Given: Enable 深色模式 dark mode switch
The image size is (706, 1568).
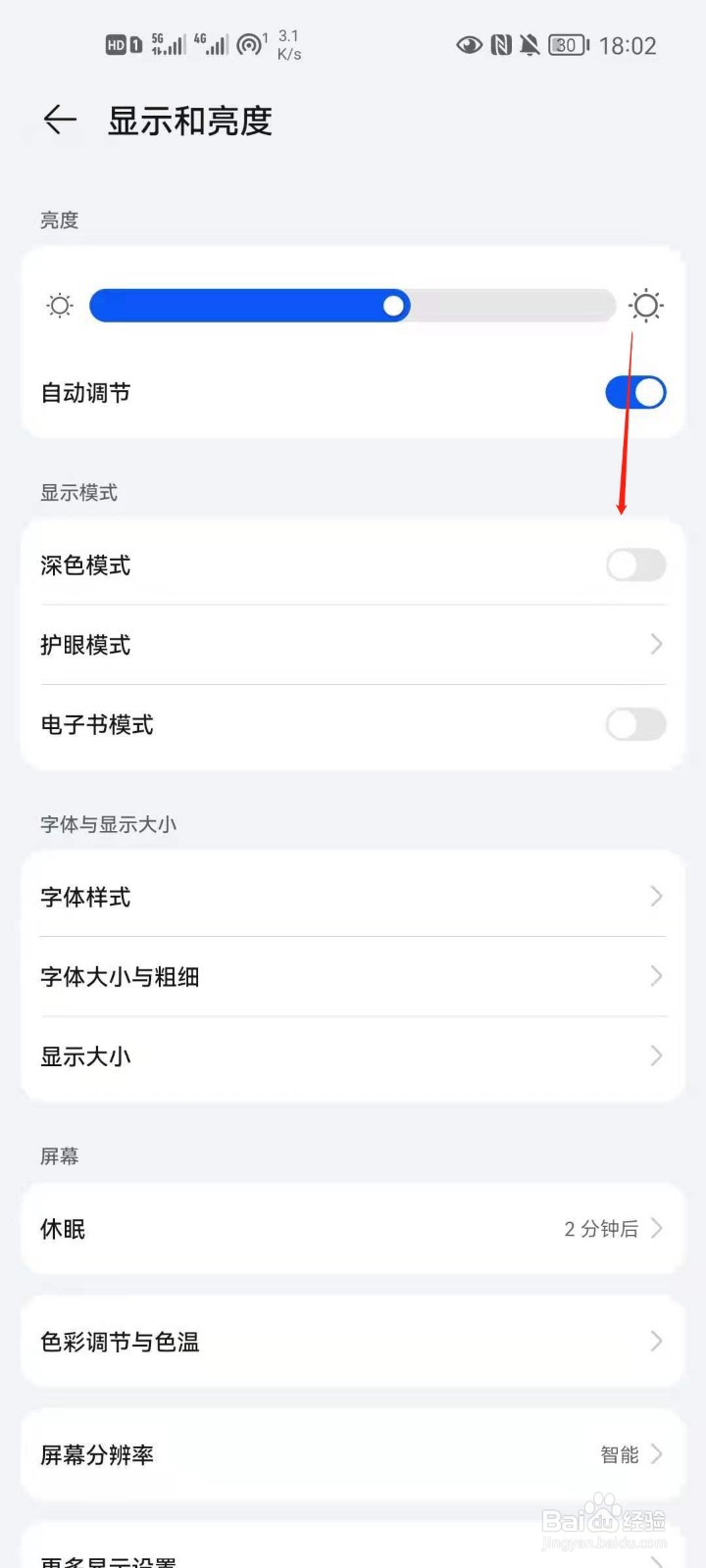Looking at the screenshot, I should 634,565.
